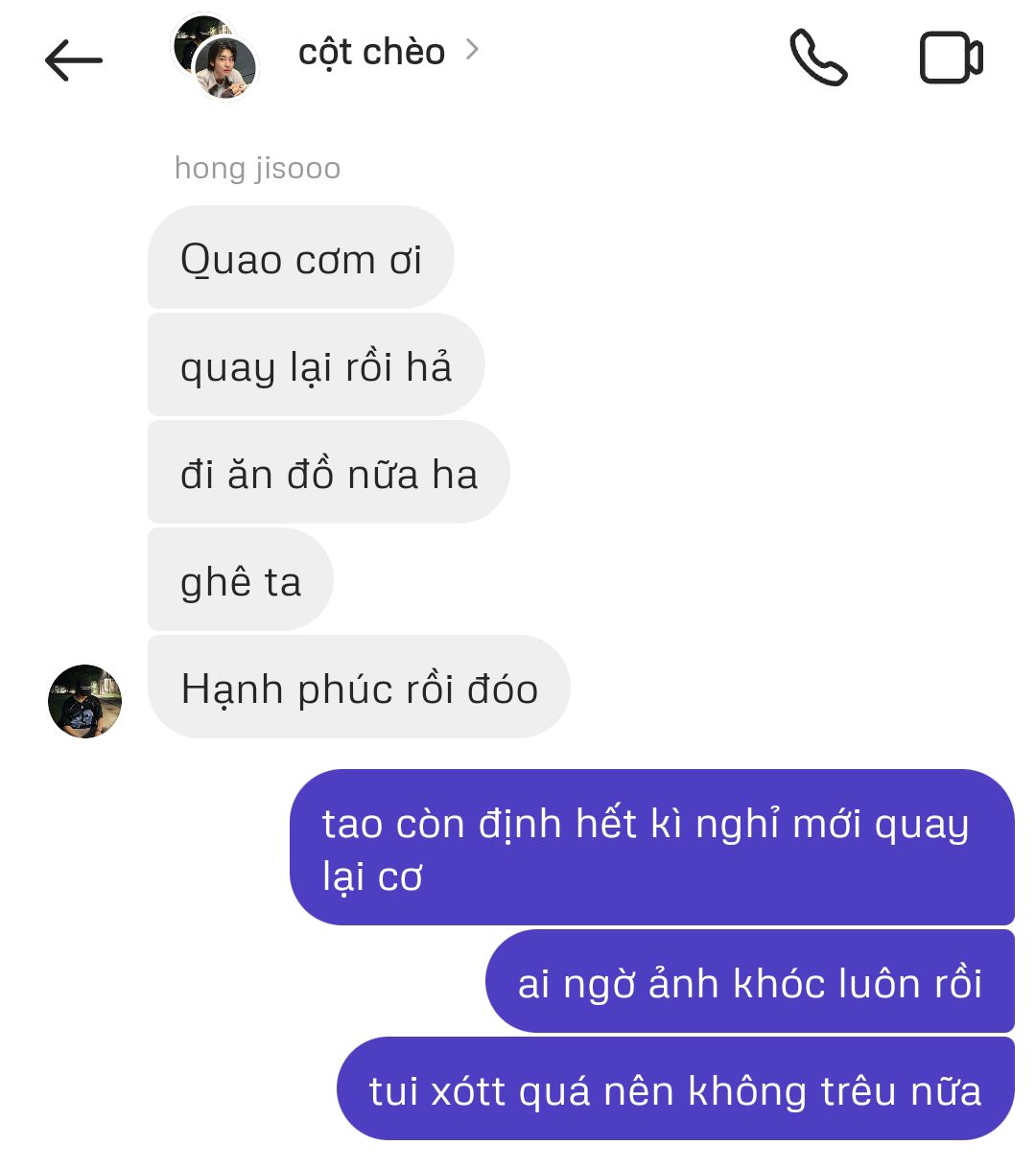This screenshot has width=1036, height=1168.
Task: Open the group avatar in the header
Action: pyautogui.click(x=216, y=58)
